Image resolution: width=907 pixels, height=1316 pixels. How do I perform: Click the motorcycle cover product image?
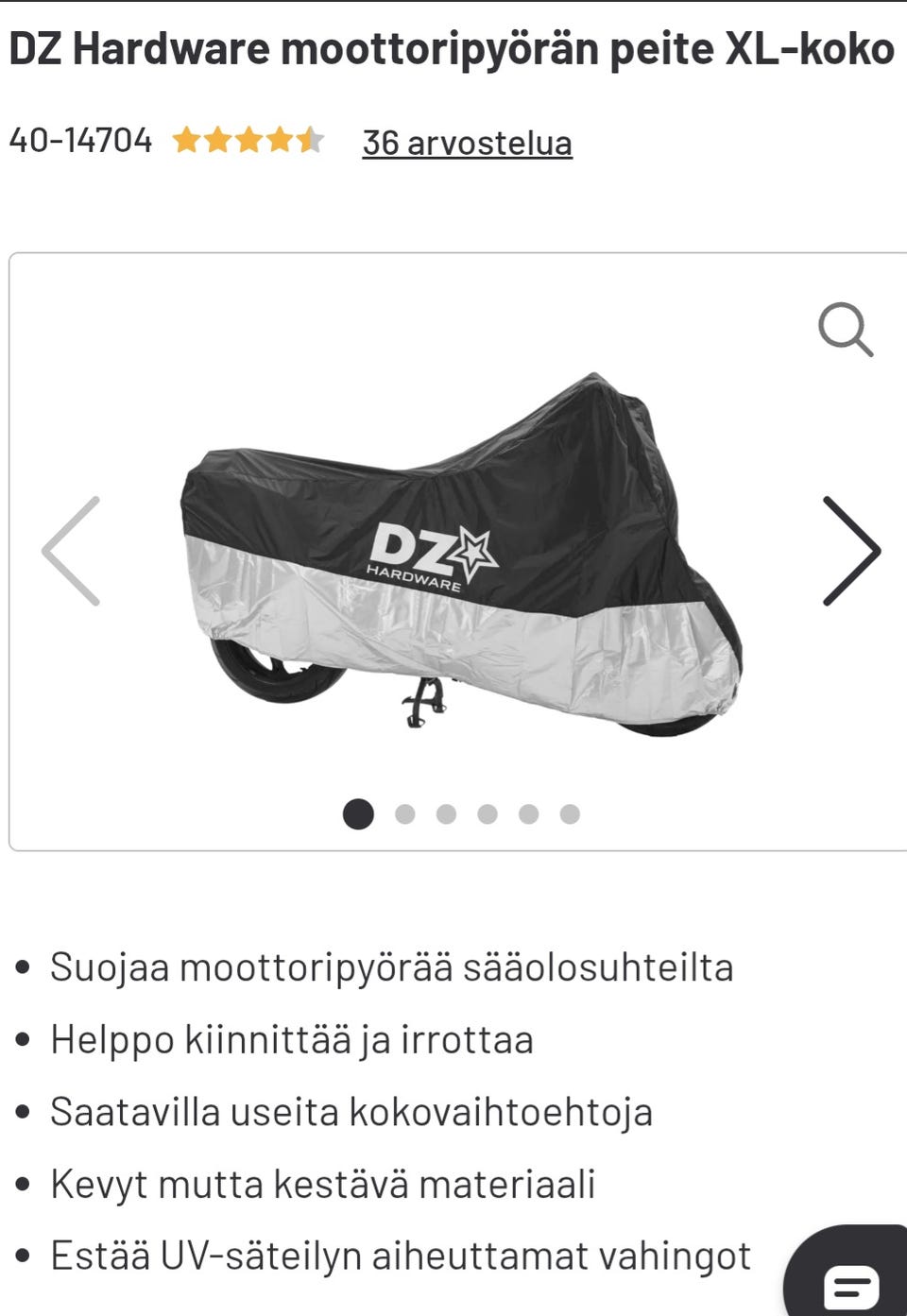click(453, 557)
